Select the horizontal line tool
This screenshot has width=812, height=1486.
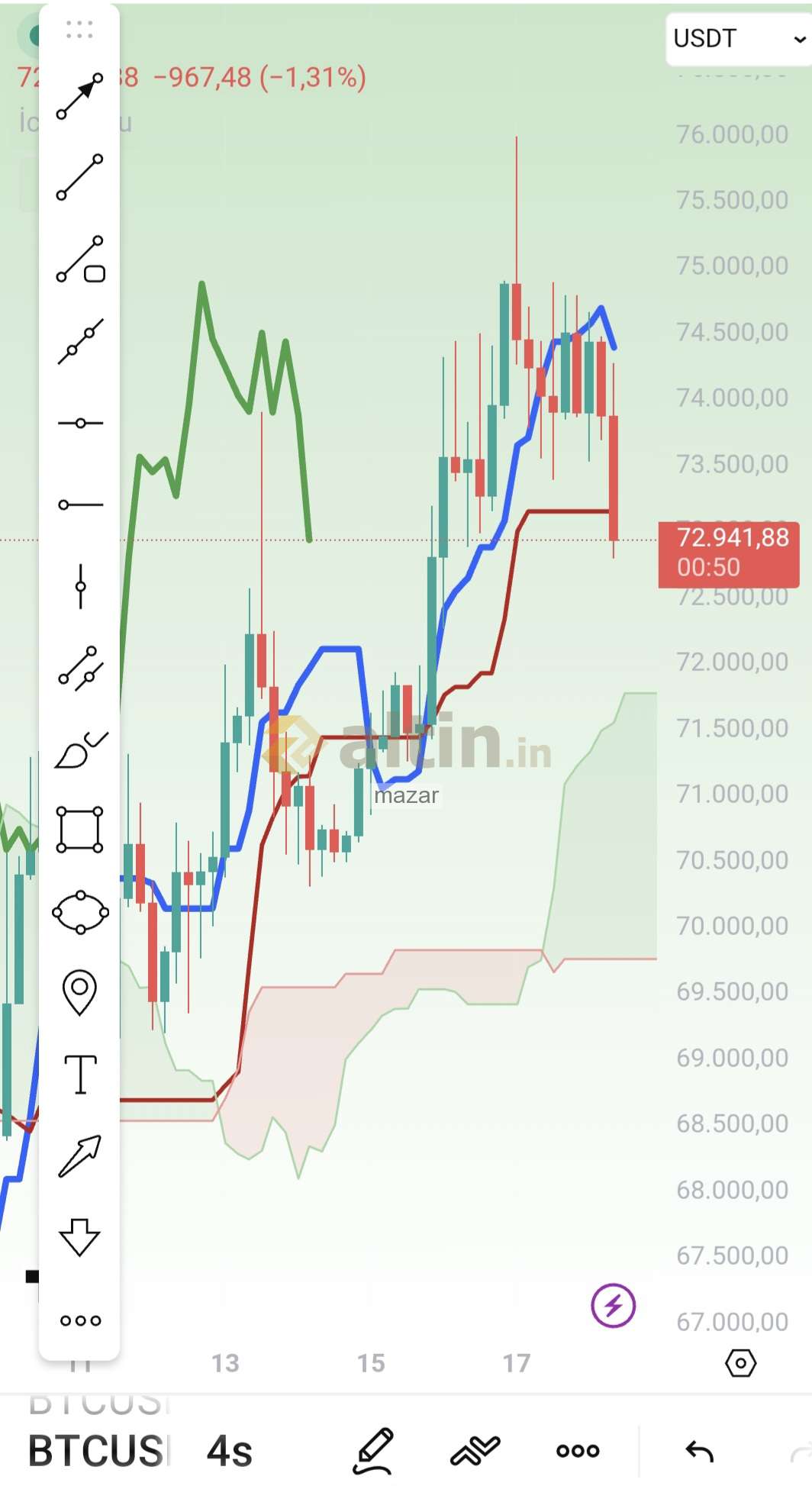[79, 423]
